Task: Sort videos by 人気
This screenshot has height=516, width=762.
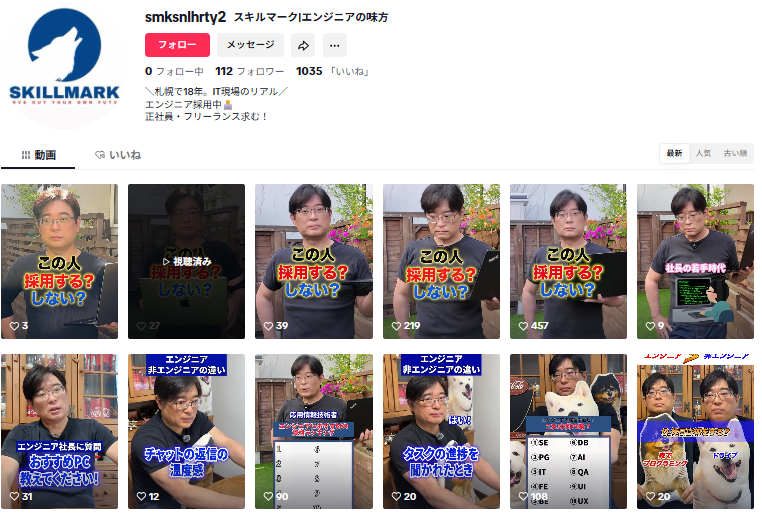Action: point(704,153)
